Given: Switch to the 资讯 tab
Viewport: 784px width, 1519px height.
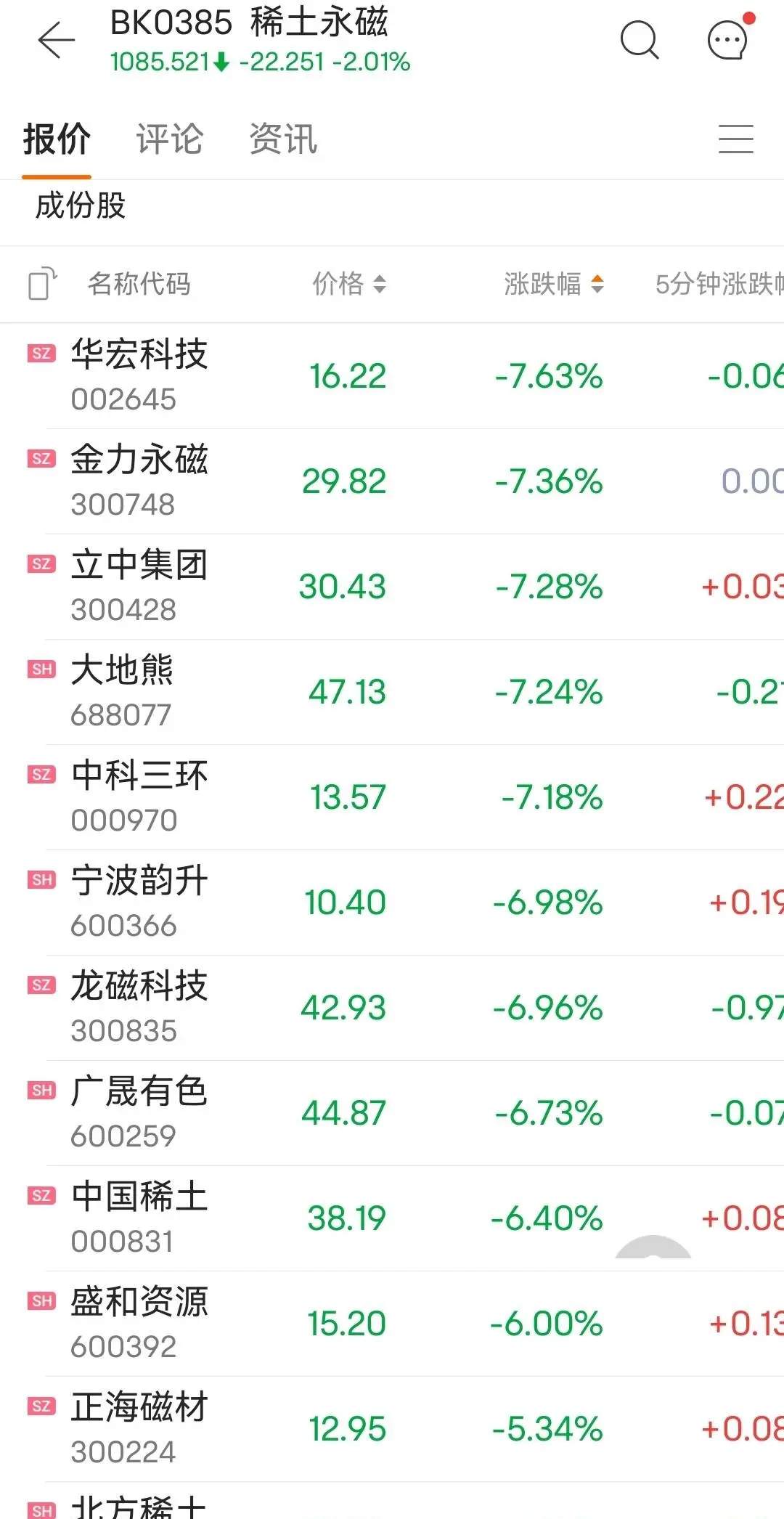Looking at the screenshot, I should click(x=282, y=139).
